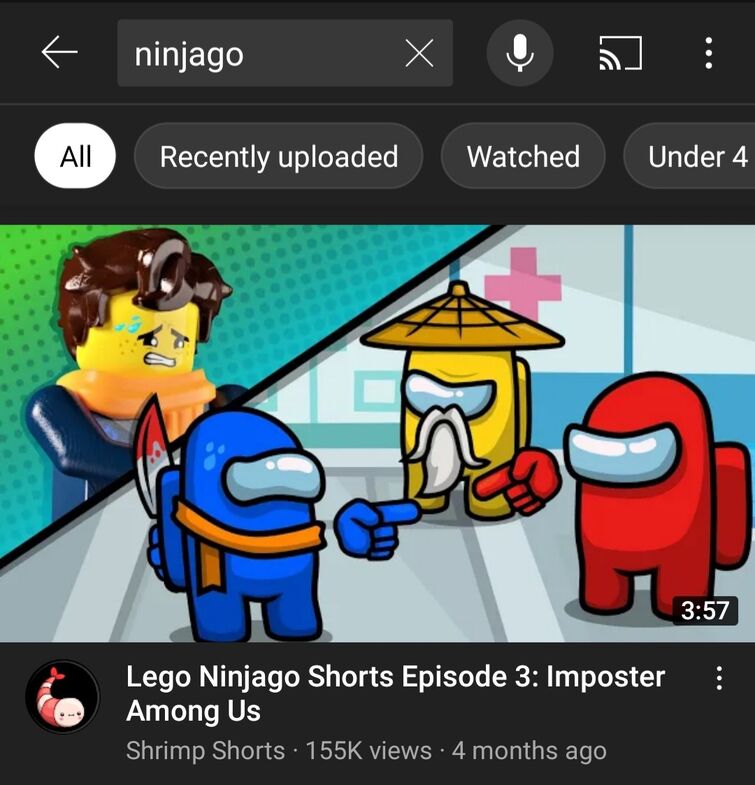Go back from the search results
Viewport: 755px width, 785px height.
click(x=59, y=53)
